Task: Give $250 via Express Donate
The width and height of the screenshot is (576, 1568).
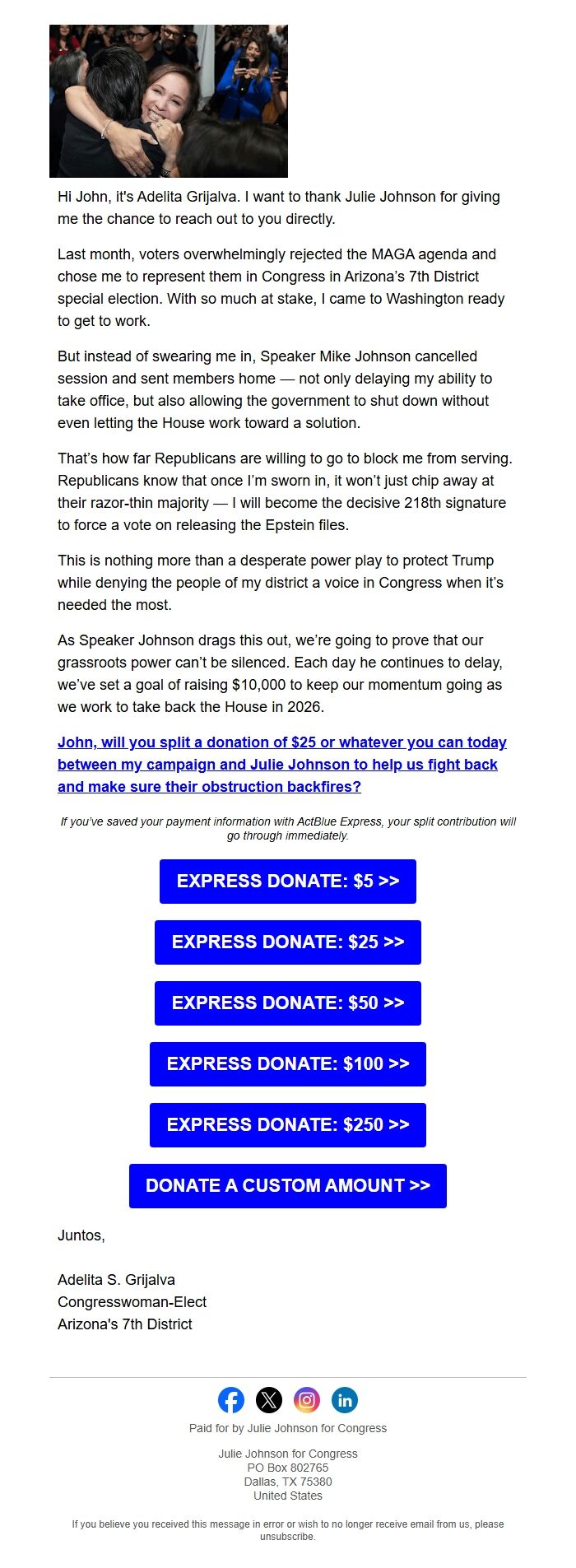Action: [287, 1124]
